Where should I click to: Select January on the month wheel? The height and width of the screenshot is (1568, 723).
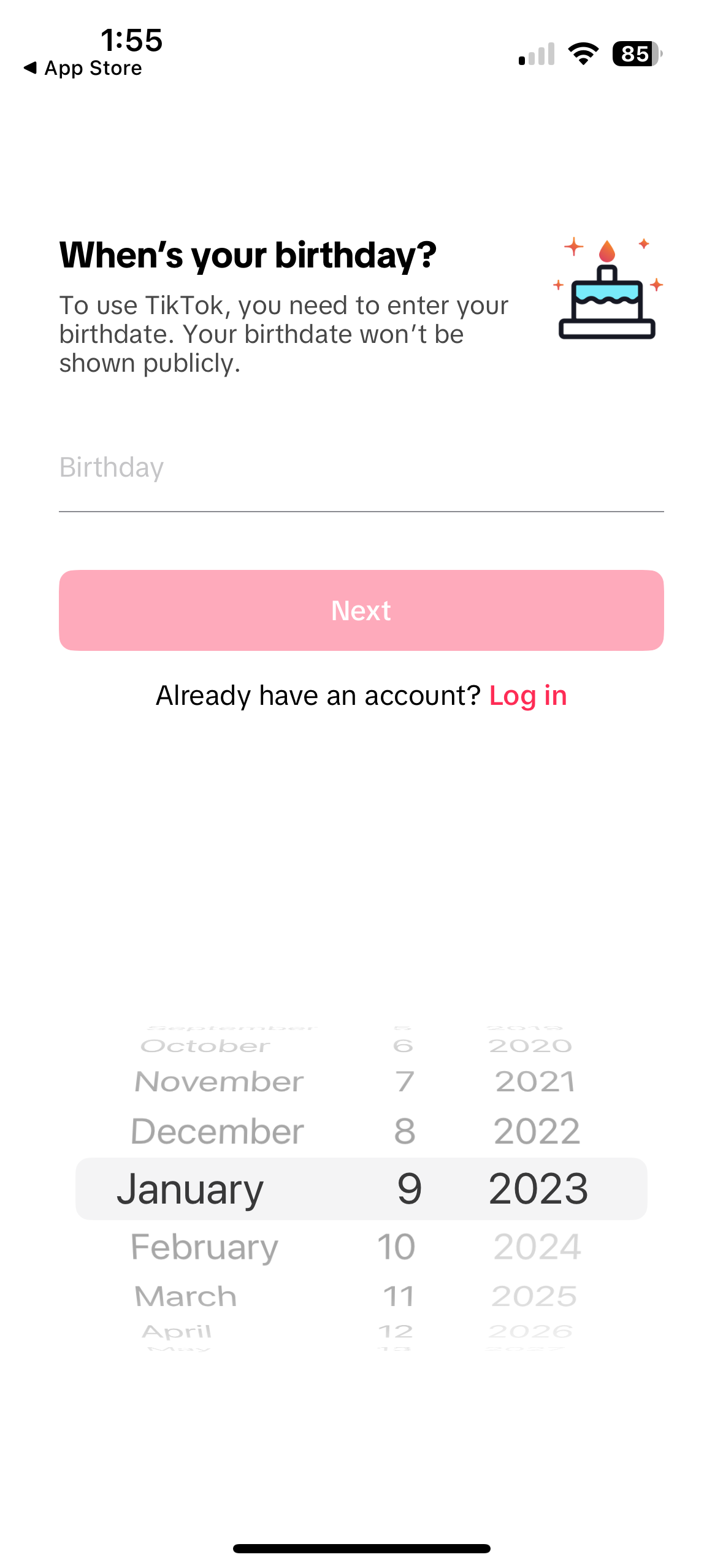click(x=189, y=1188)
